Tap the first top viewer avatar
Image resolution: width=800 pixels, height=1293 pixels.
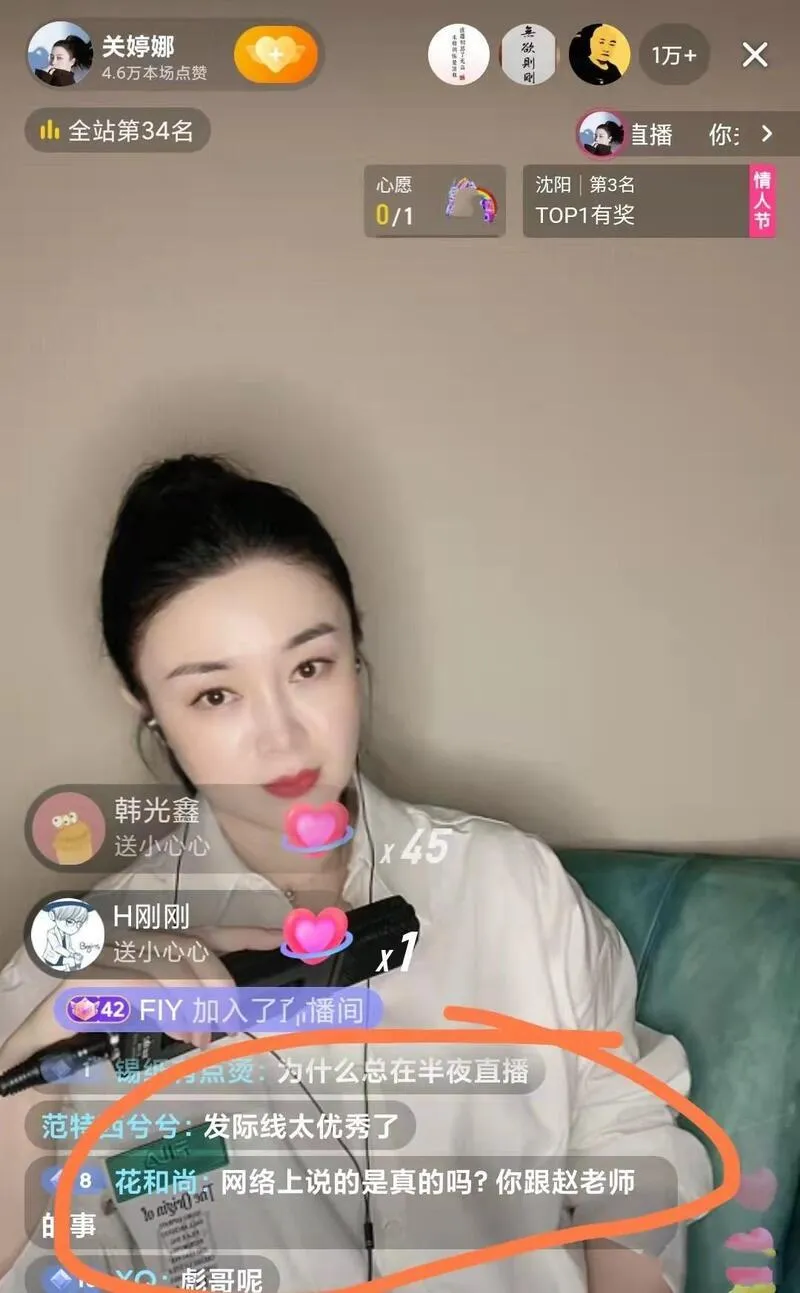point(459,55)
